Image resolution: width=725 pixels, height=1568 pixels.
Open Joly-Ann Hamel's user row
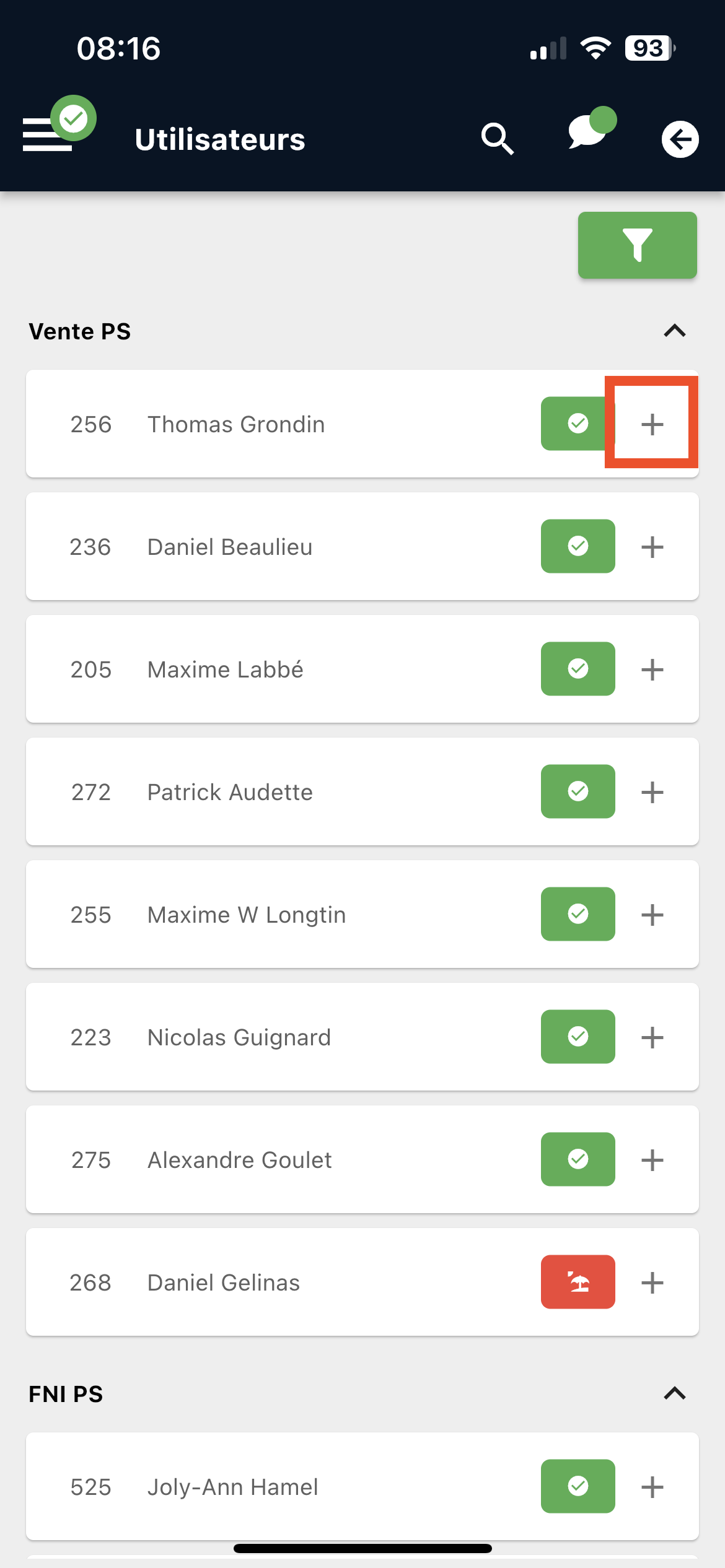pyautogui.click(x=362, y=1486)
